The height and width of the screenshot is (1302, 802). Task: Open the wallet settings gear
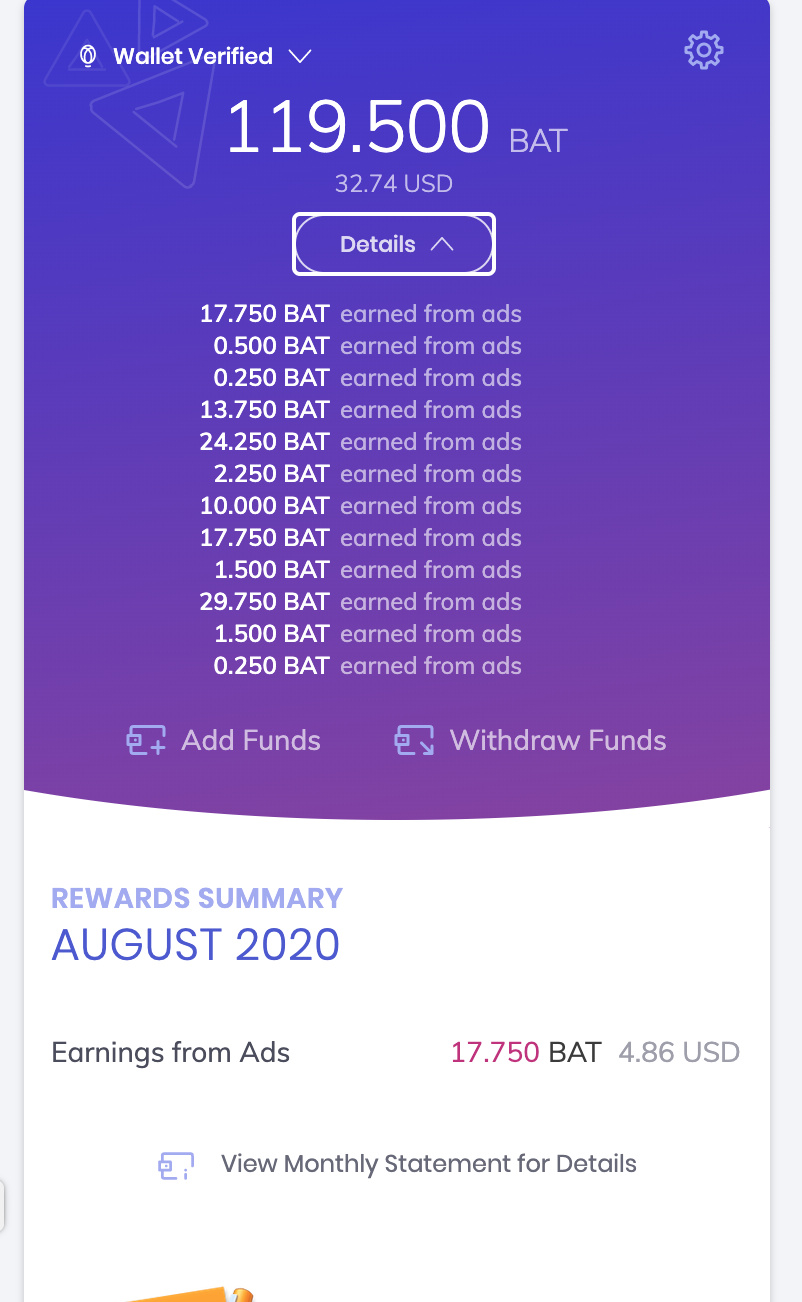(x=704, y=50)
